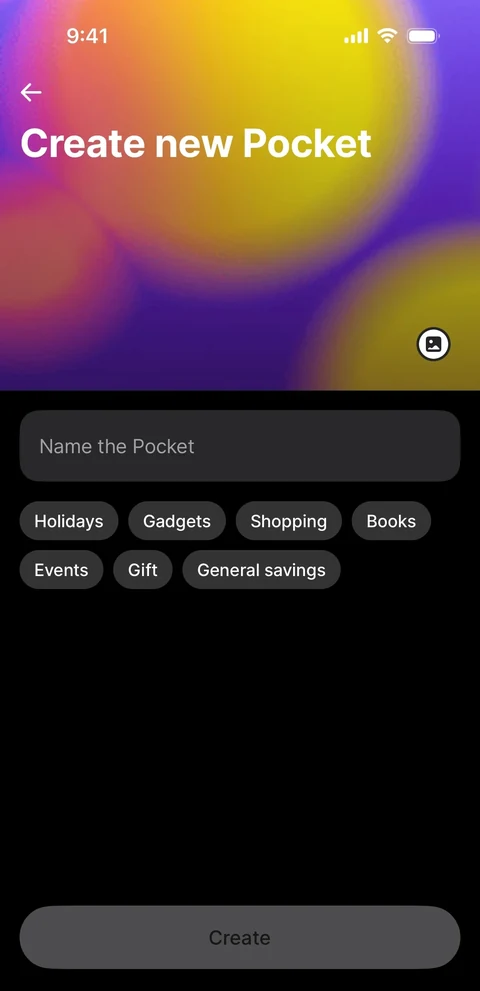Tap the Create button

coord(240,937)
